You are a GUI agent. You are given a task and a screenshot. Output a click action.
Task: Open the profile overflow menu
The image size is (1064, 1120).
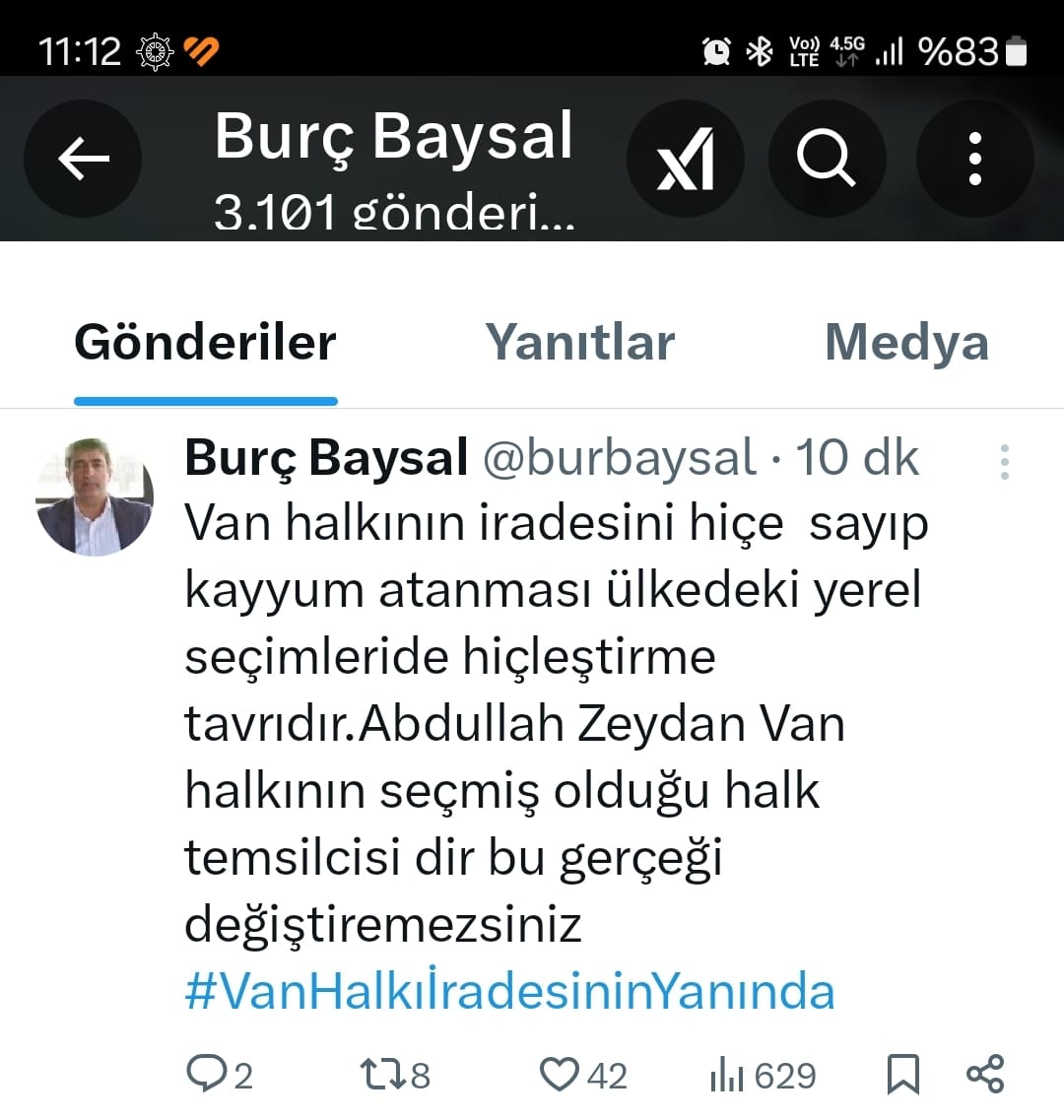[974, 159]
